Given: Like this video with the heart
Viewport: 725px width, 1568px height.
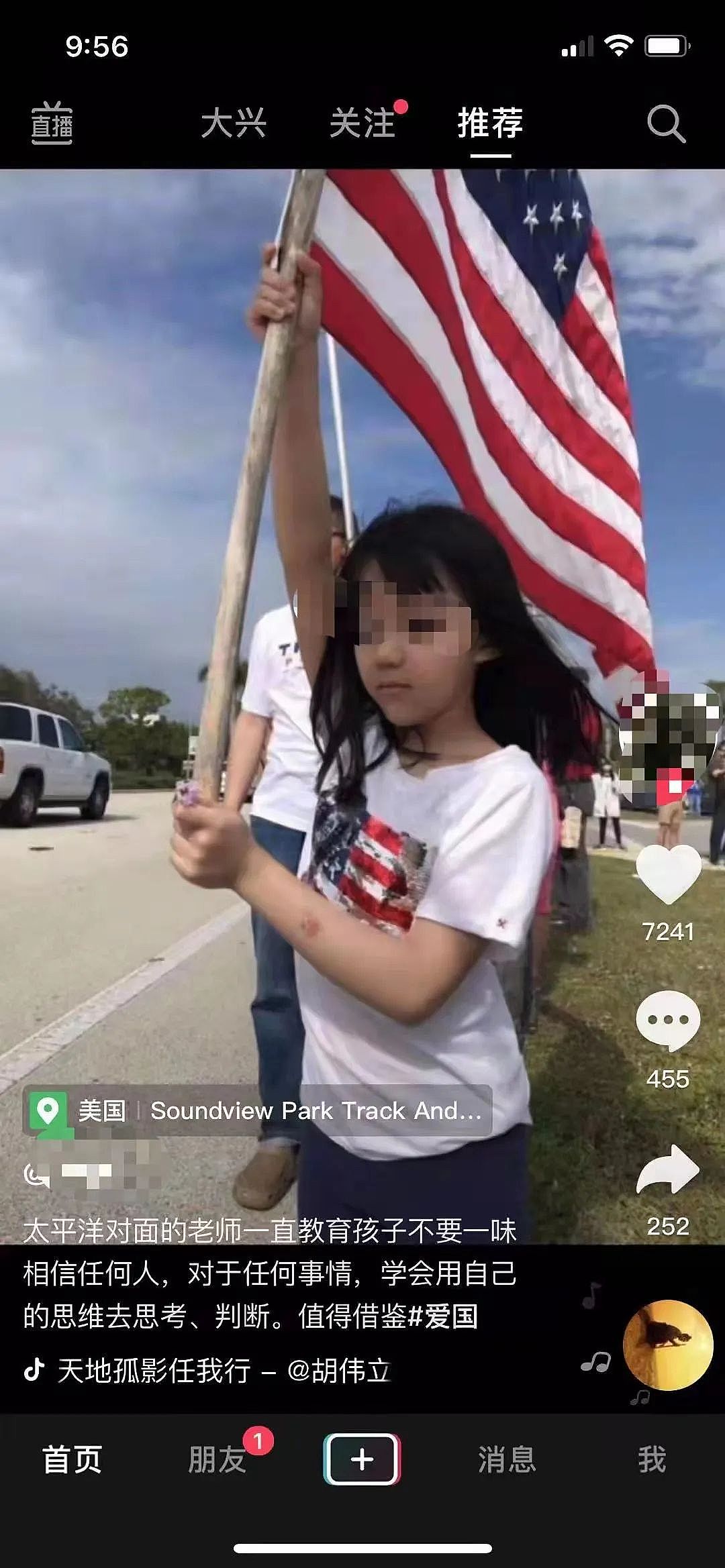Looking at the screenshot, I should click(668, 874).
